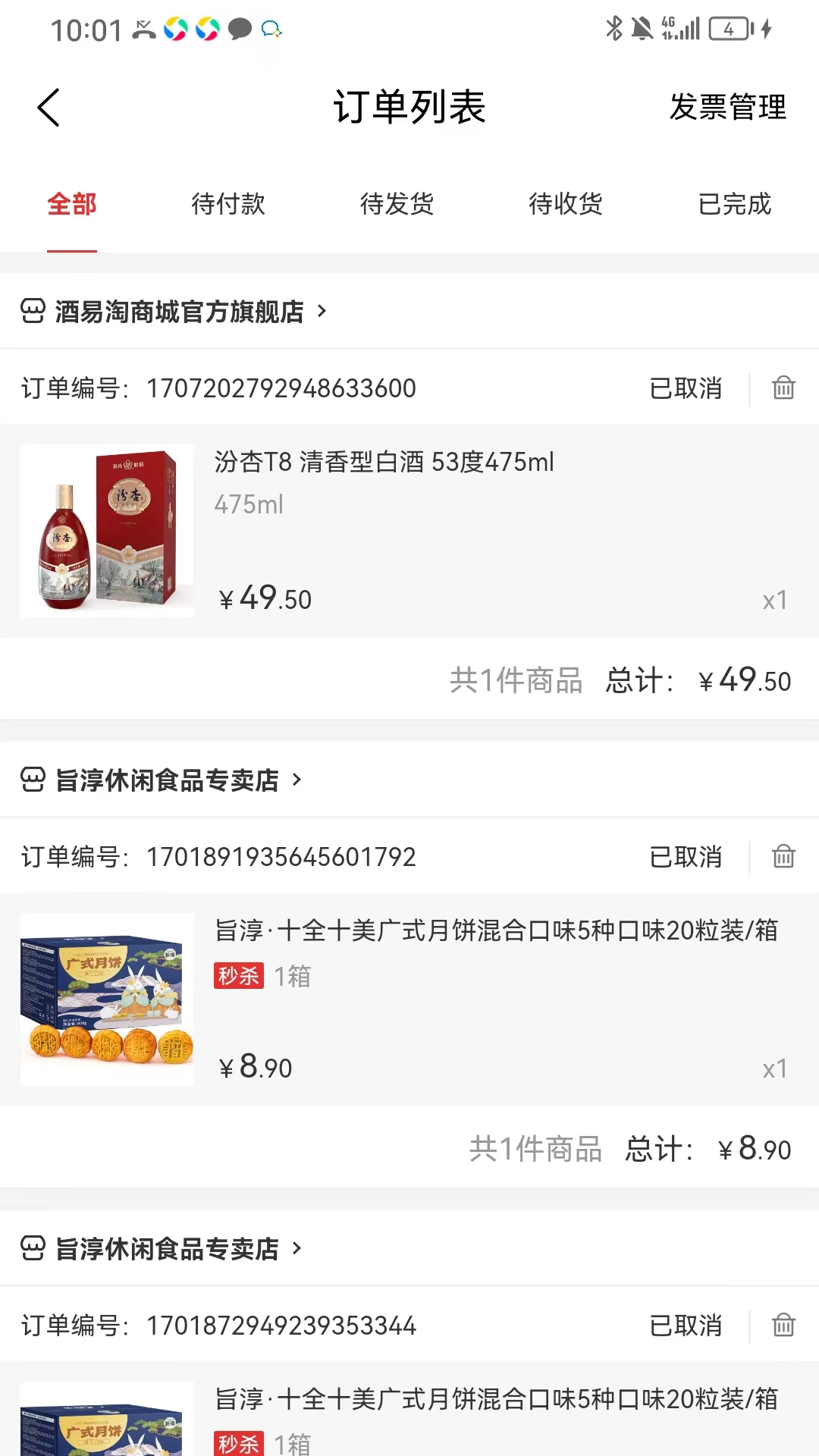The height and width of the screenshot is (1456, 819).
Task: Expand first 旨淳休闲食品专卖店 via chevron
Action: pyautogui.click(x=297, y=779)
